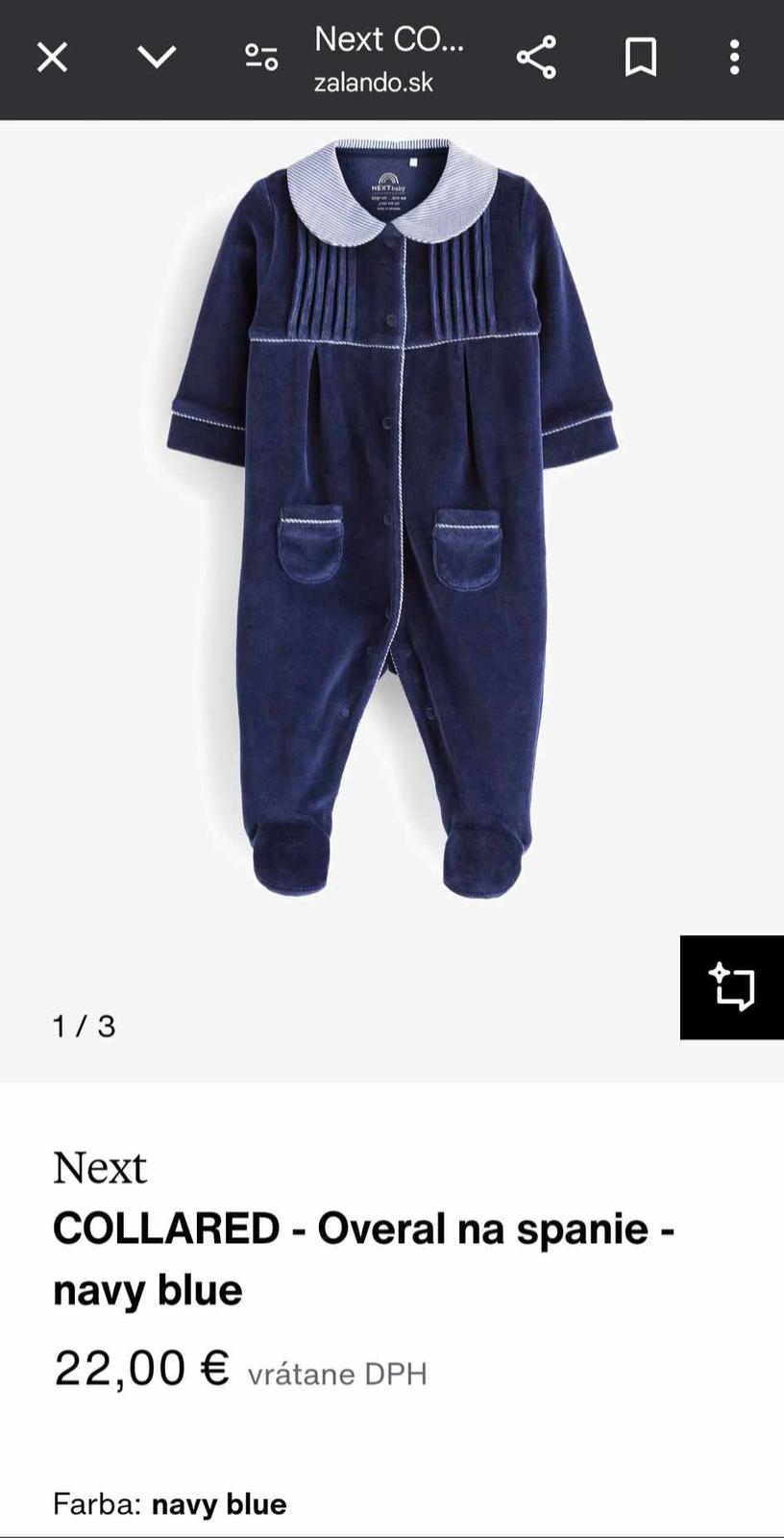
Task: Minimize the browser tab with the down chevron
Action: click(157, 58)
